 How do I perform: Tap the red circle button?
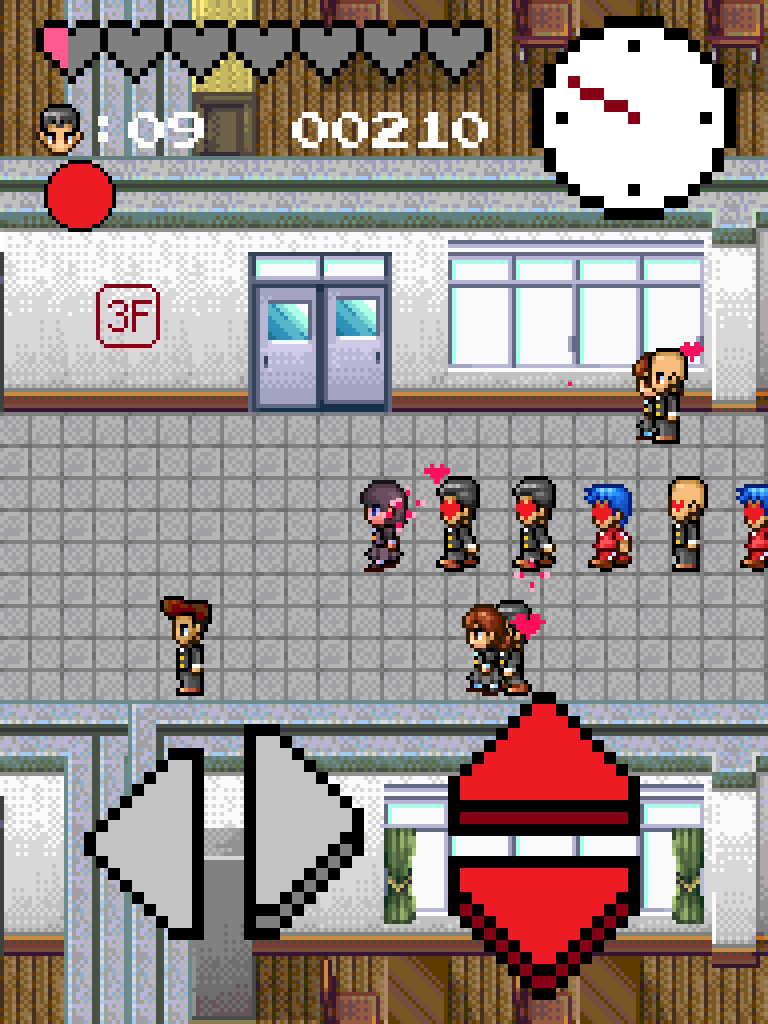80,196
